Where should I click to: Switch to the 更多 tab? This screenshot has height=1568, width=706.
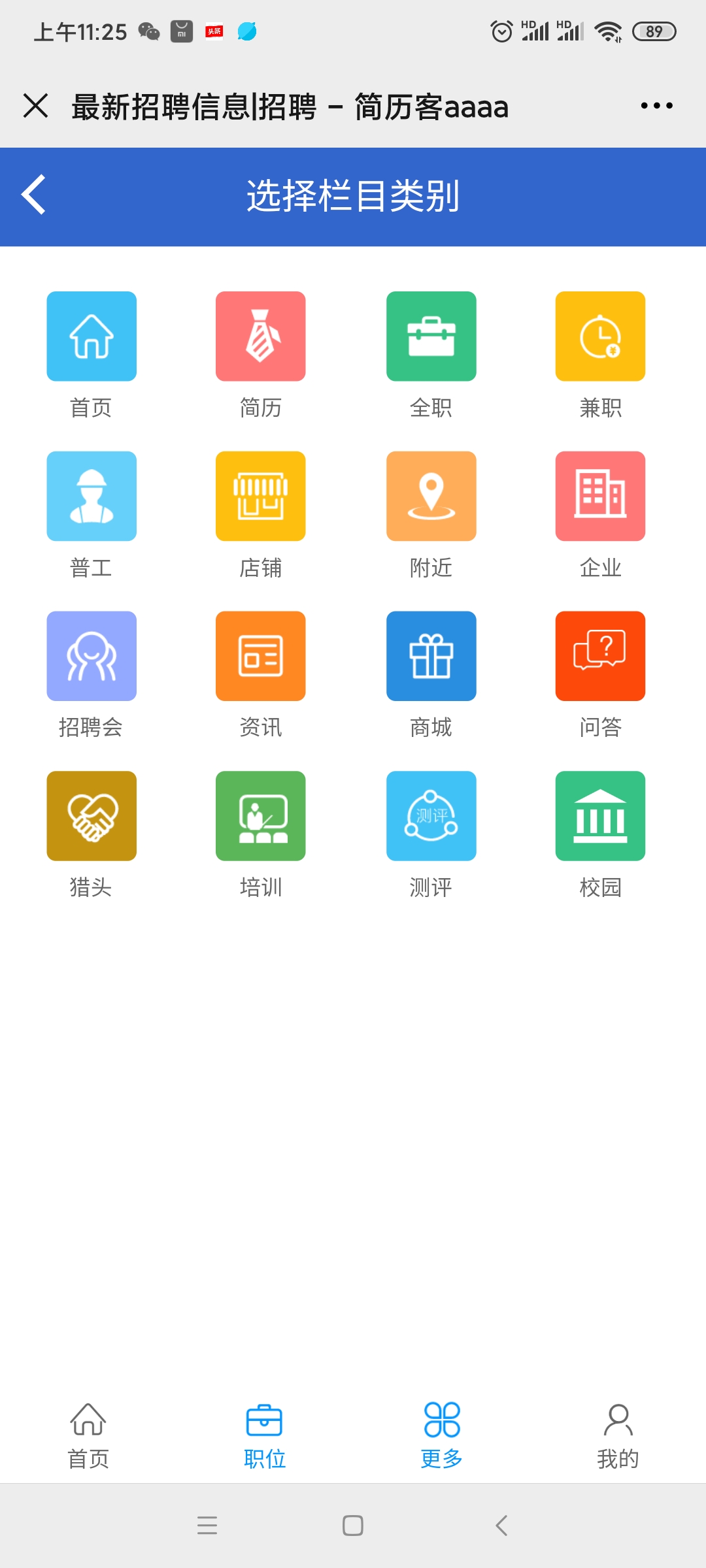pyautogui.click(x=442, y=1435)
